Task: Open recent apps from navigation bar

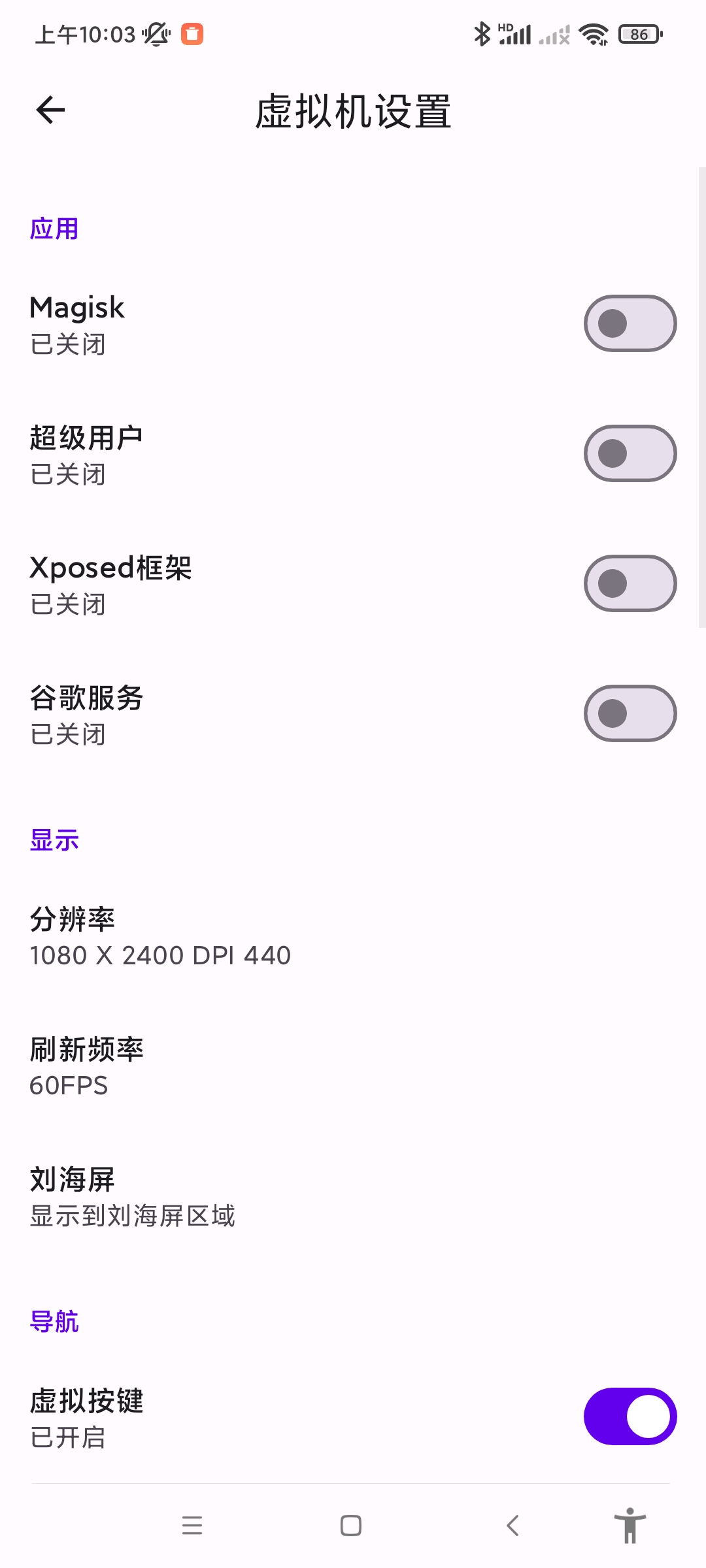Action: pos(192,1526)
